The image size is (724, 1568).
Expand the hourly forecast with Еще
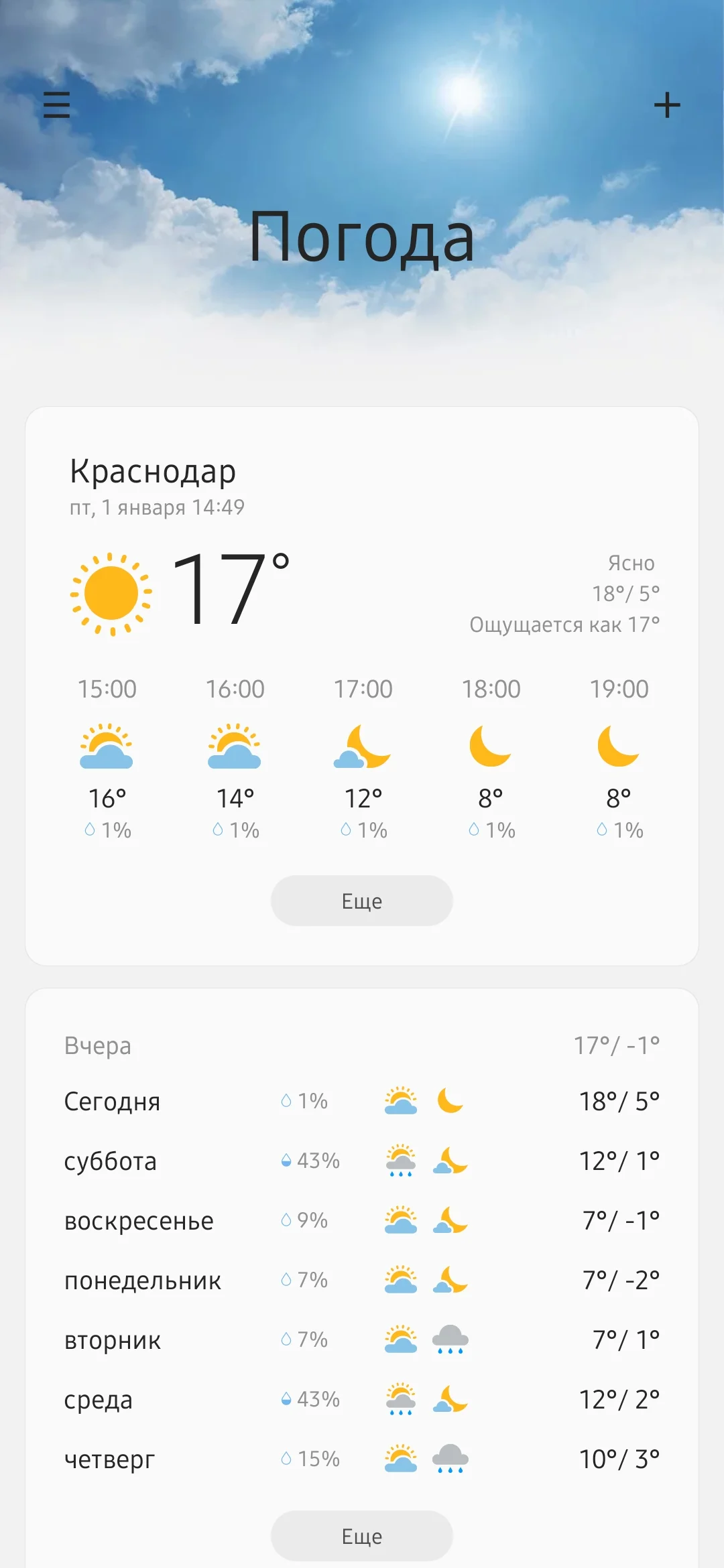[x=361, y=901]
